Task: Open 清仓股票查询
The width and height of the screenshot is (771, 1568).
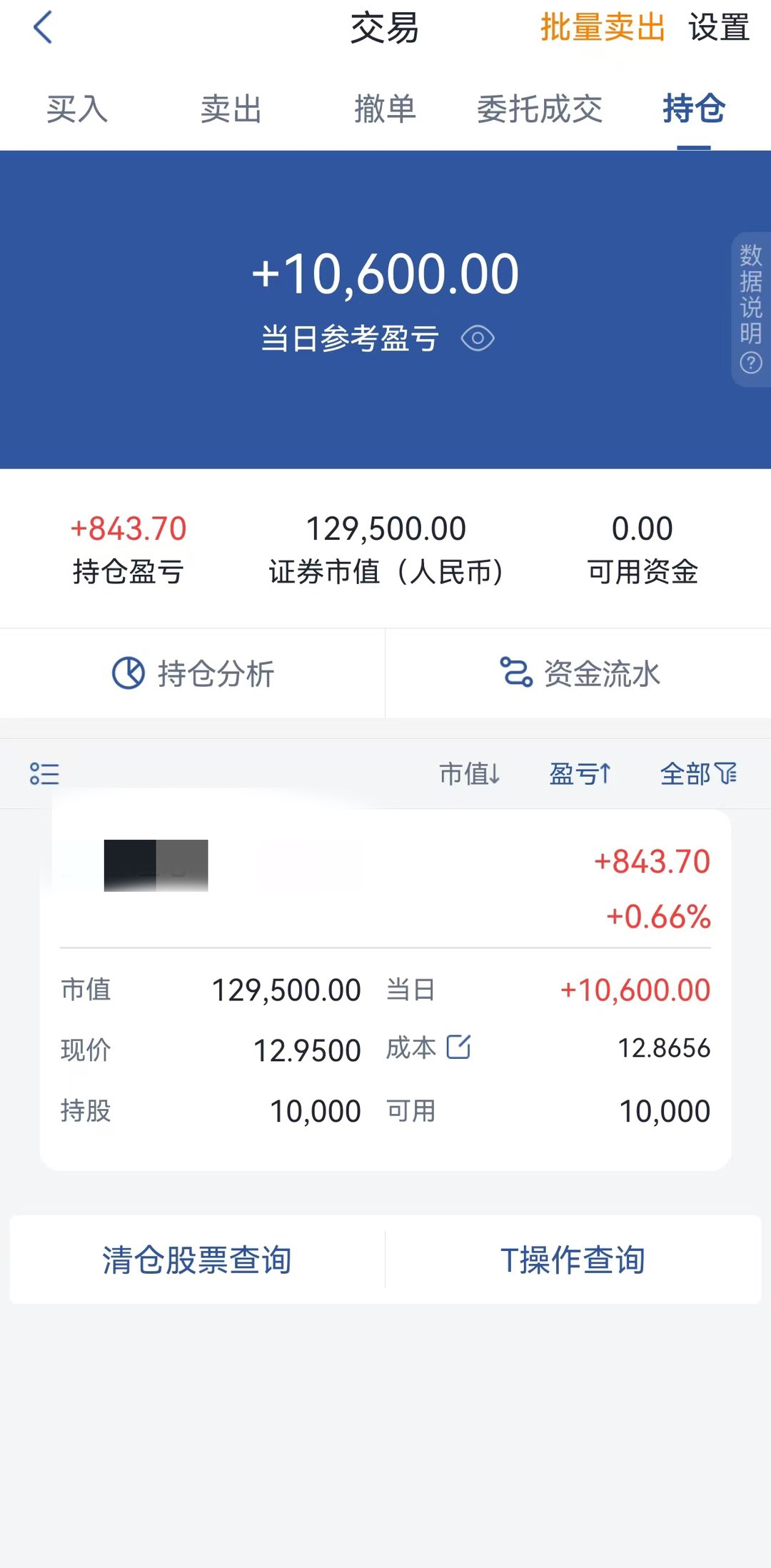Action: 196,1260
